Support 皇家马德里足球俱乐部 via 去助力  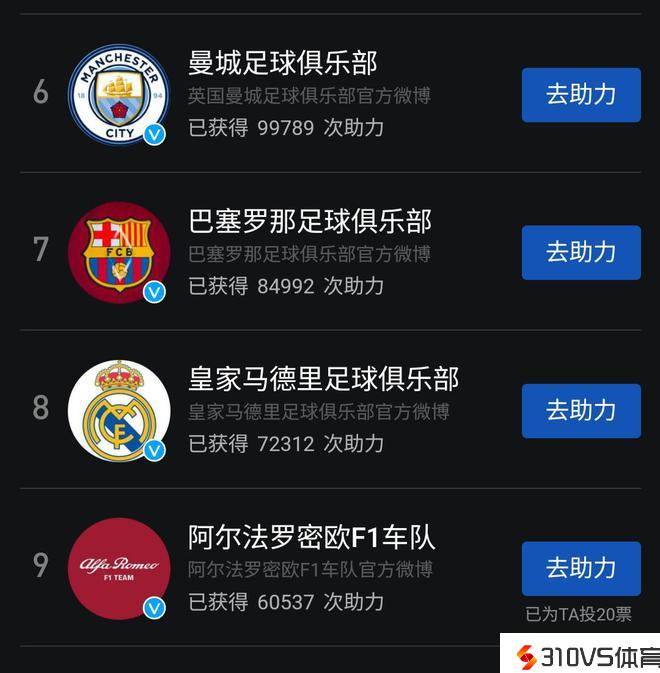pos(580,410)
